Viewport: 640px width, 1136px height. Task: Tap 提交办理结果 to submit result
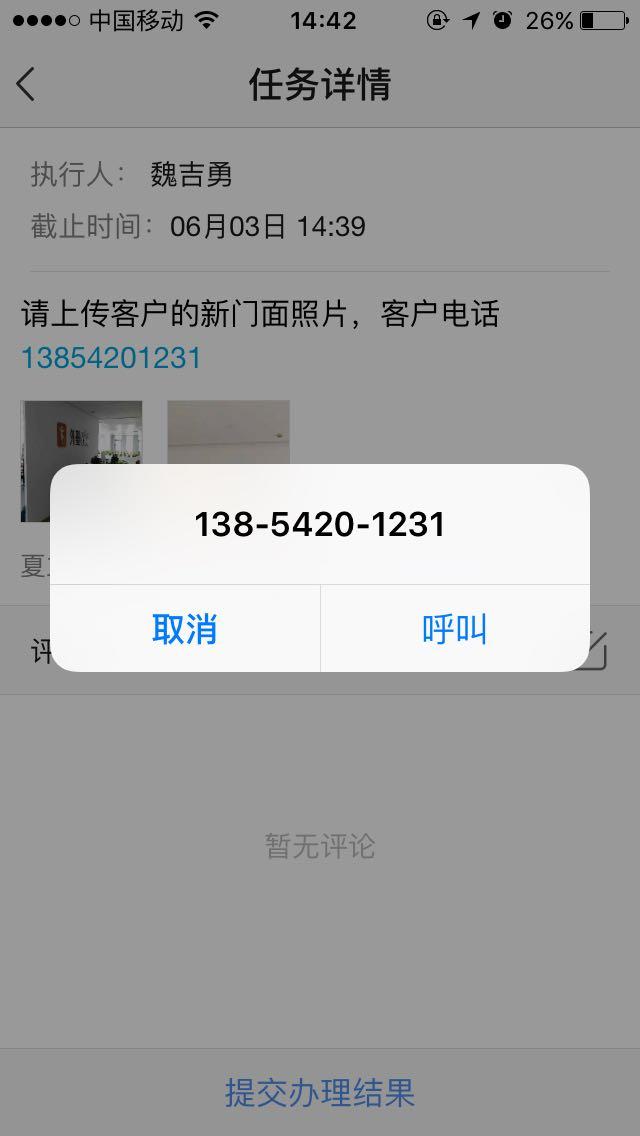(320, 1092)
